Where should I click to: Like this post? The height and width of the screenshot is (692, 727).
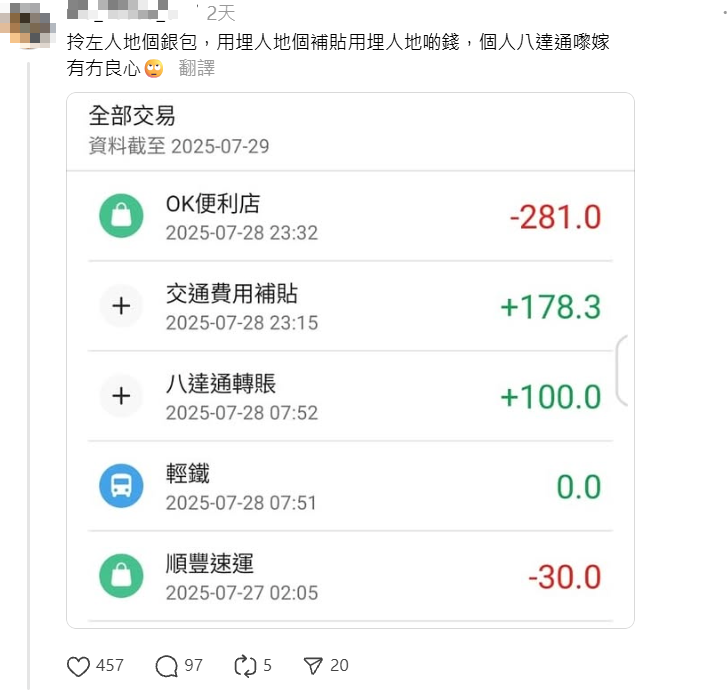tap(78, 666)
